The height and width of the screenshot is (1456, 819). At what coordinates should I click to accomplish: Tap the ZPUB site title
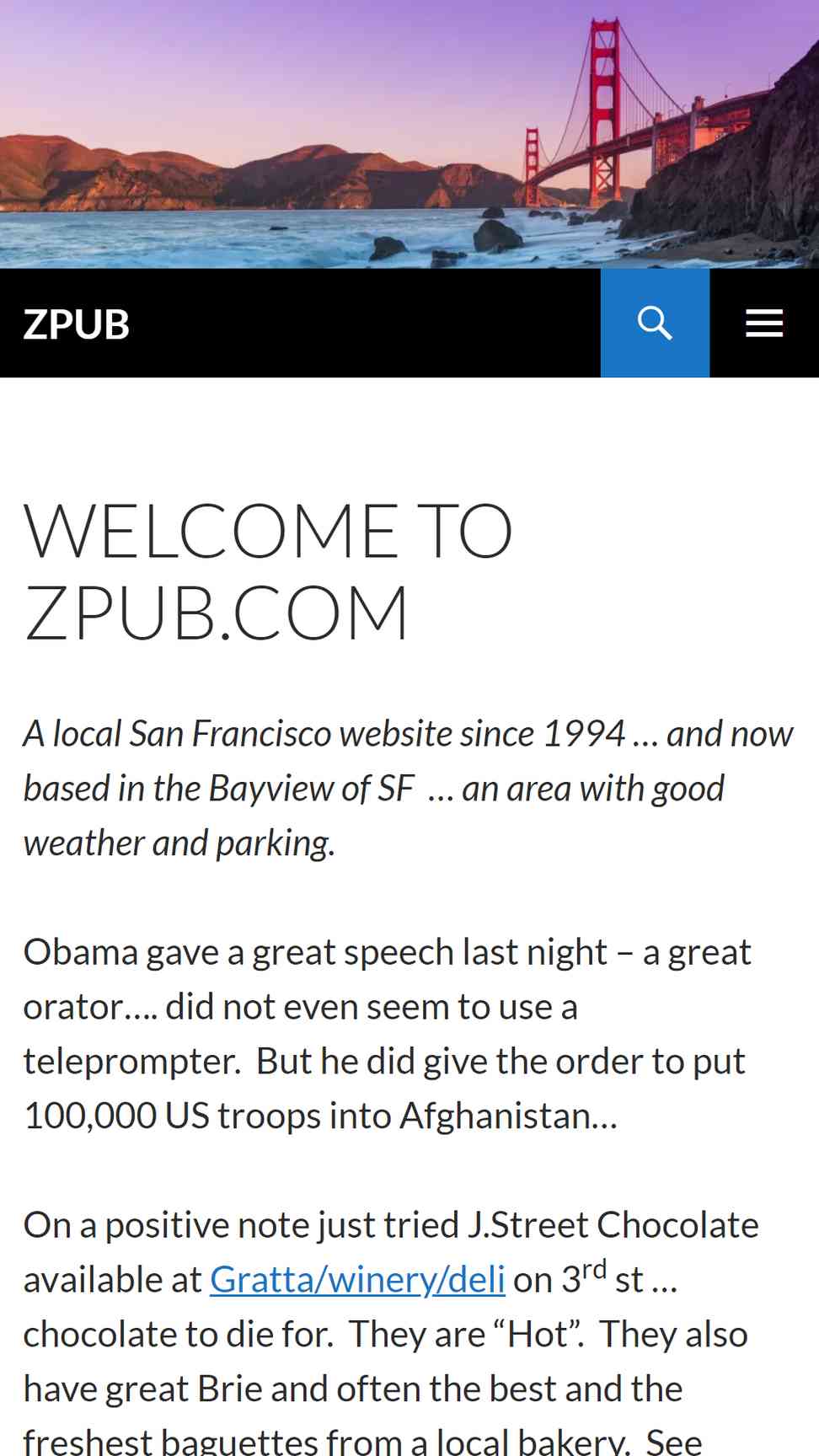(x=77, y=324)
